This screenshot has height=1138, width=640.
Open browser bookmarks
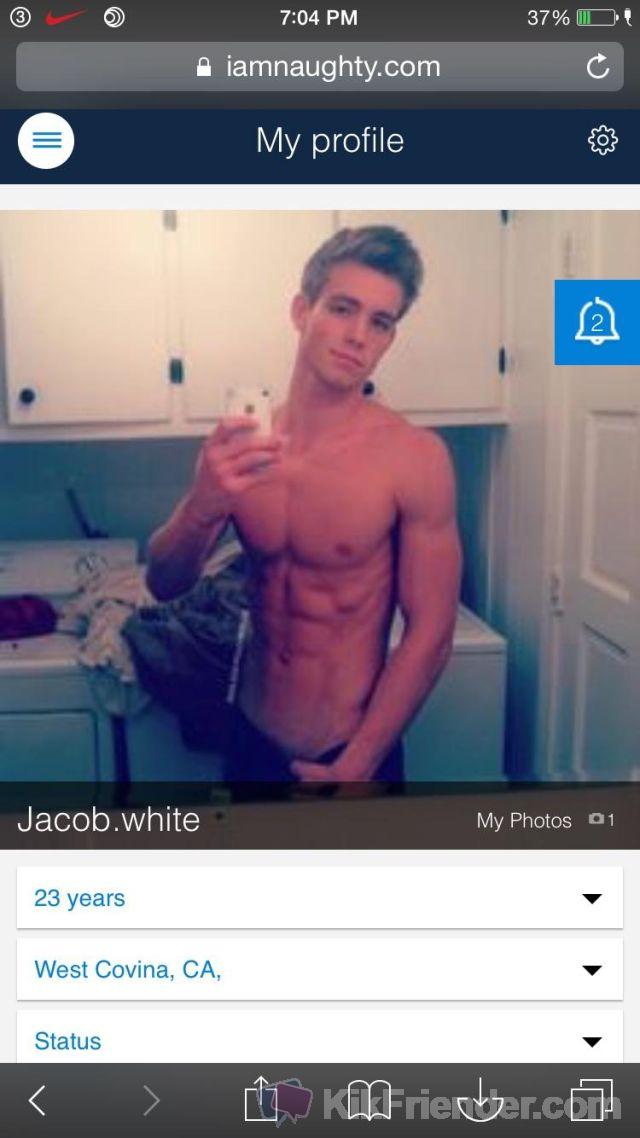pyautogui.click(x=369, y=1100)
